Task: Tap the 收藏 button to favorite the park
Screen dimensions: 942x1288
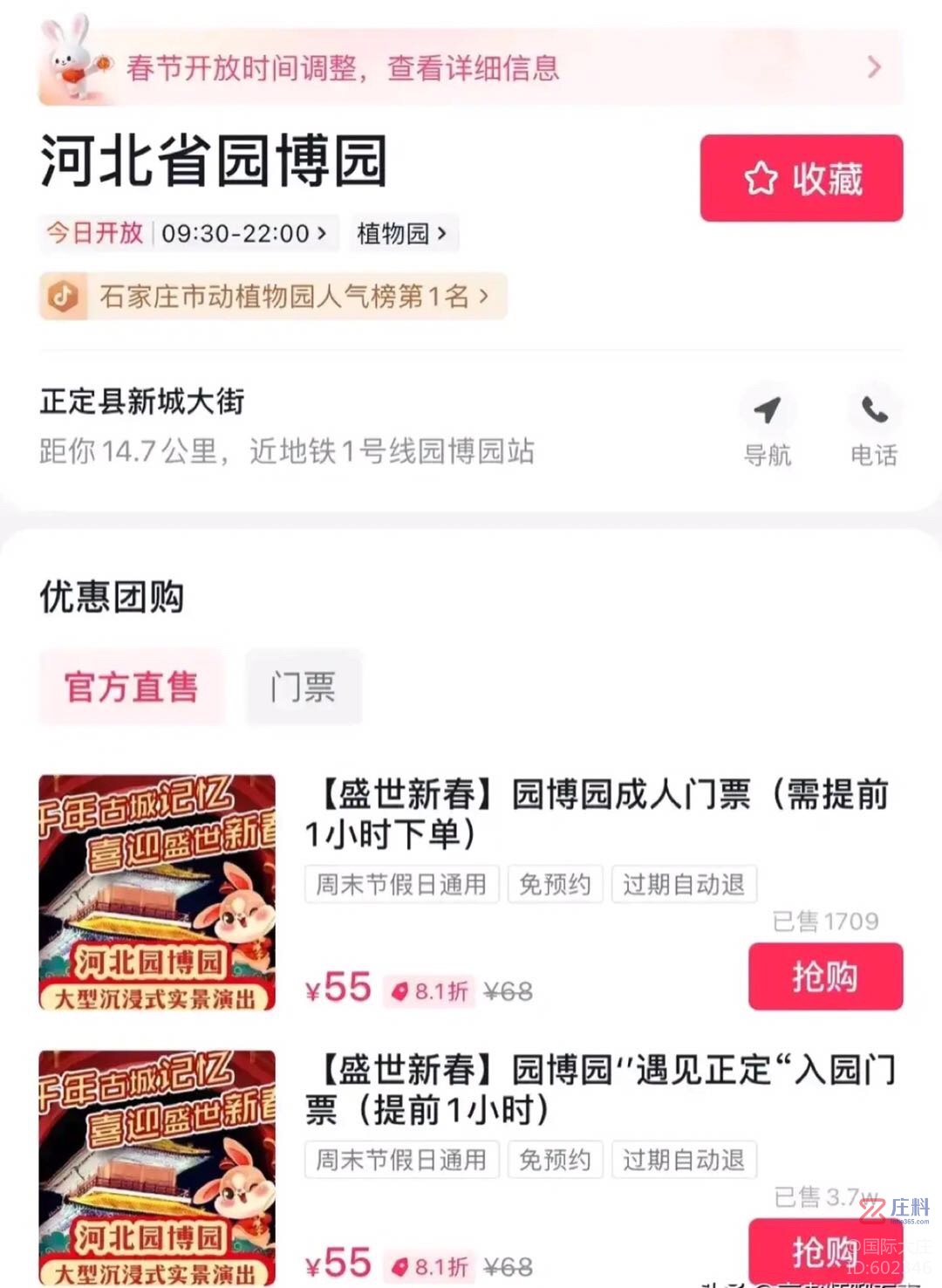Action: pyautogui.click(x=801, y=178)
